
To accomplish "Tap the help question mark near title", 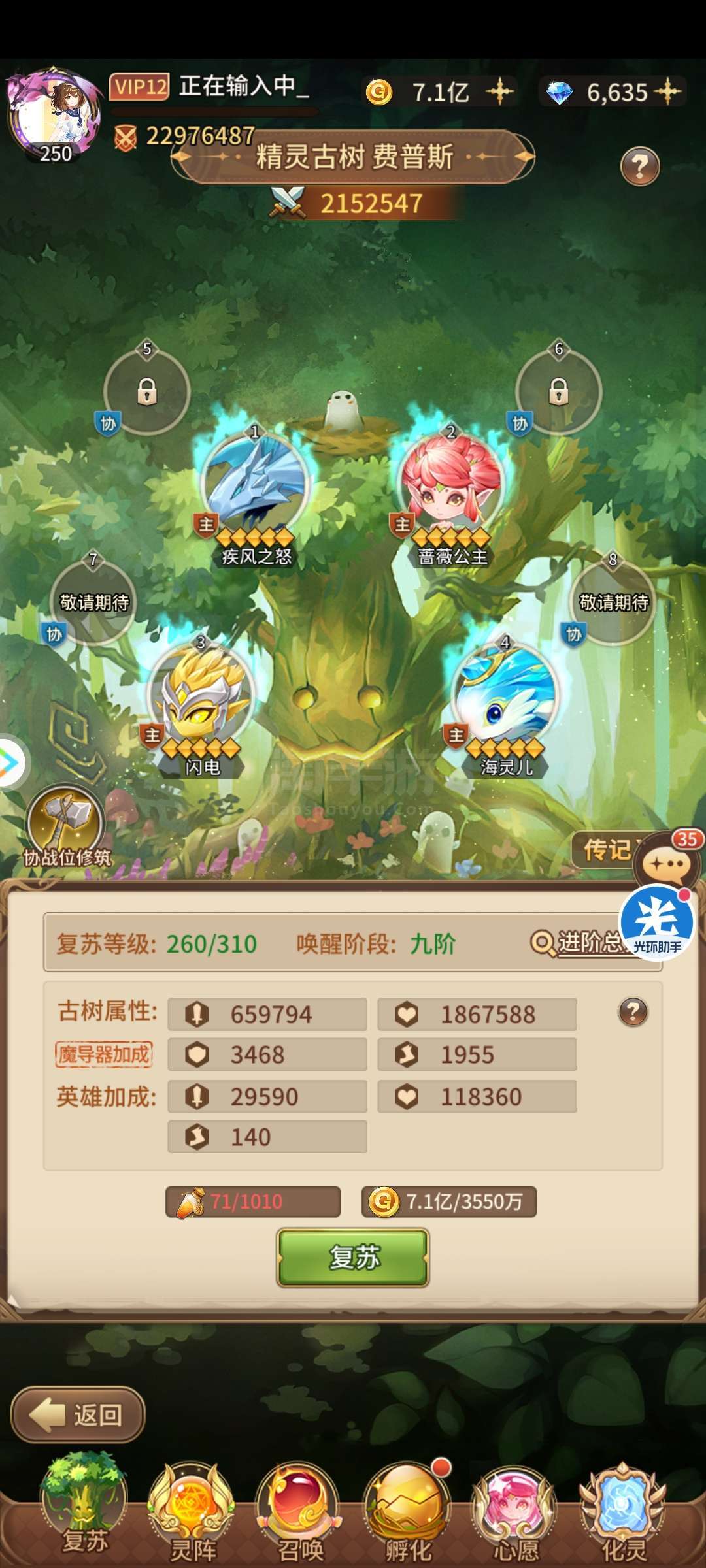I will coord(640,166).
